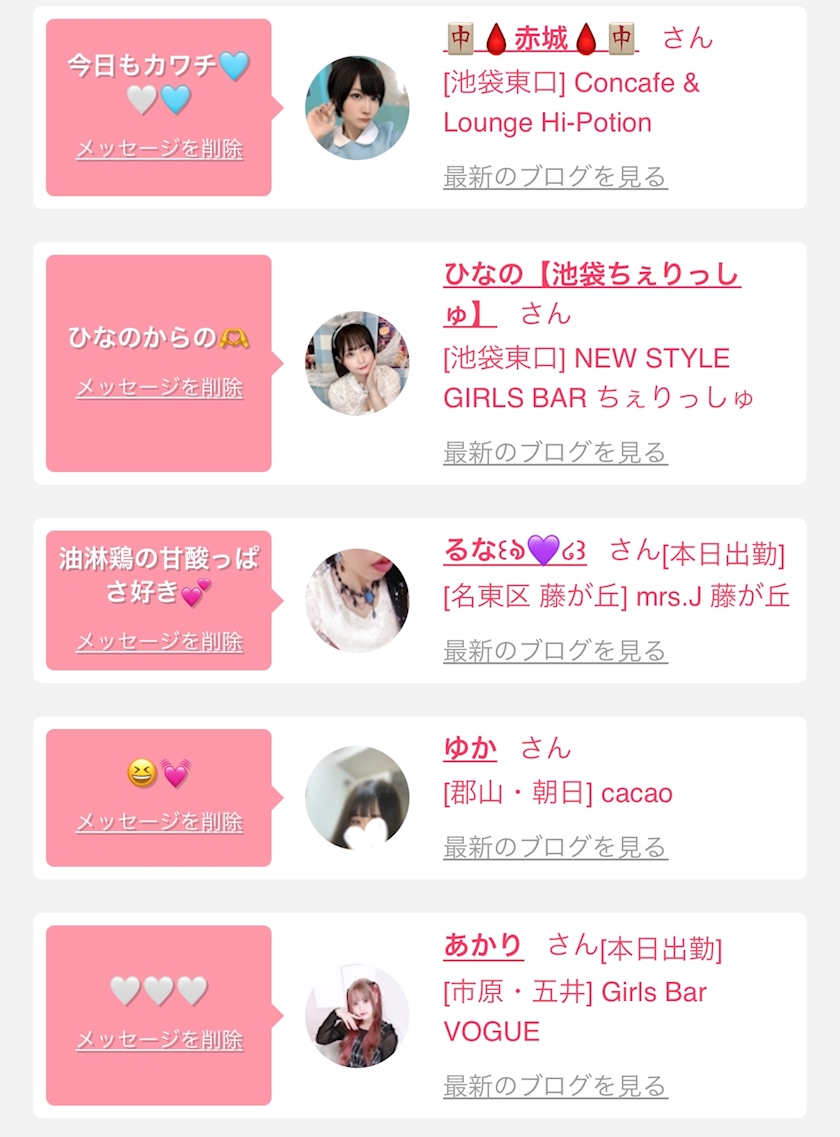View the latest blog of 赤城

tap(555, 176)
